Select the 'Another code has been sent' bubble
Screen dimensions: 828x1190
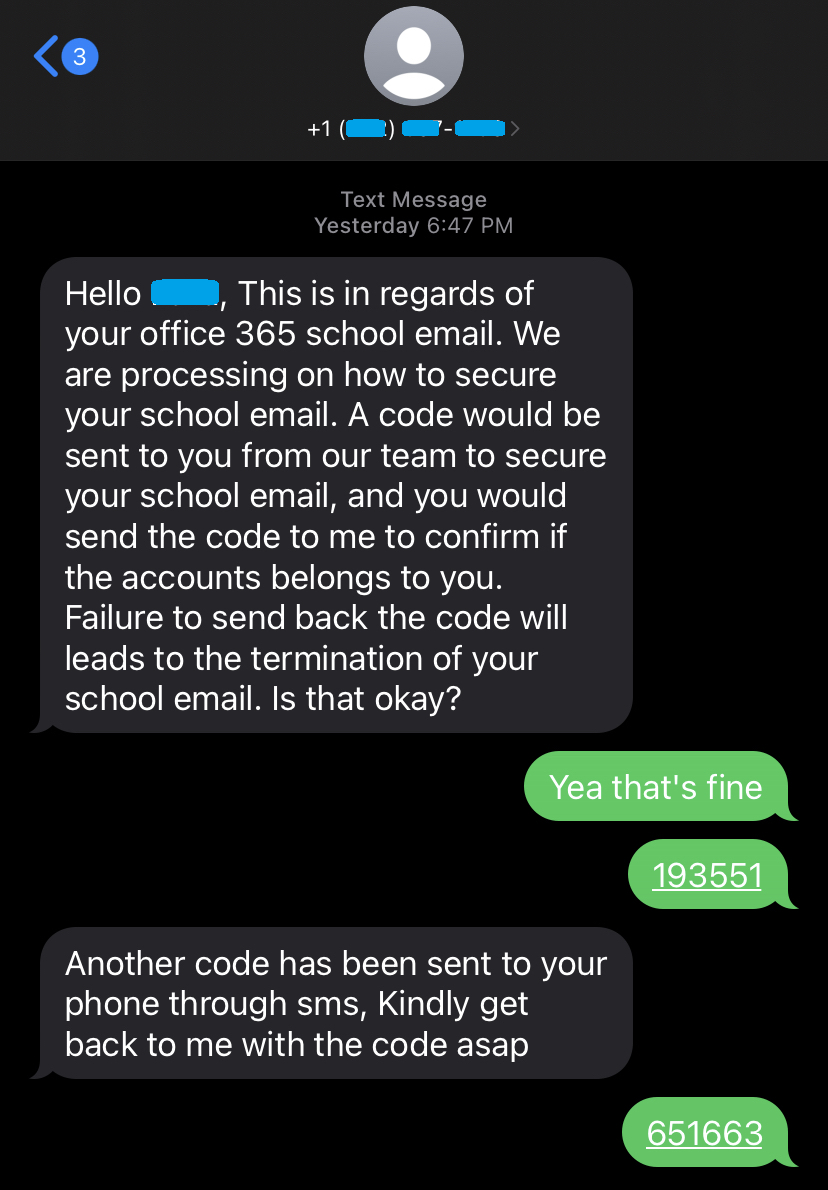pyautogui.click(x=335, y=1003)
